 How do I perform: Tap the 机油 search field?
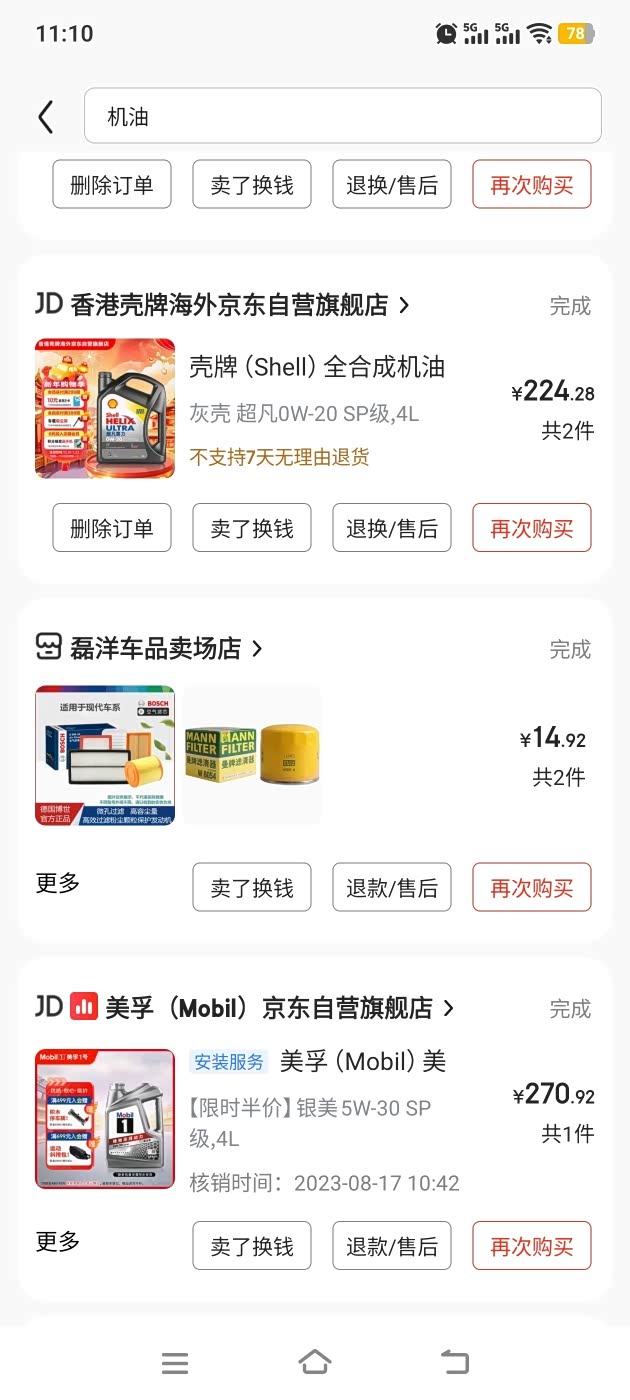click(342, 117)
